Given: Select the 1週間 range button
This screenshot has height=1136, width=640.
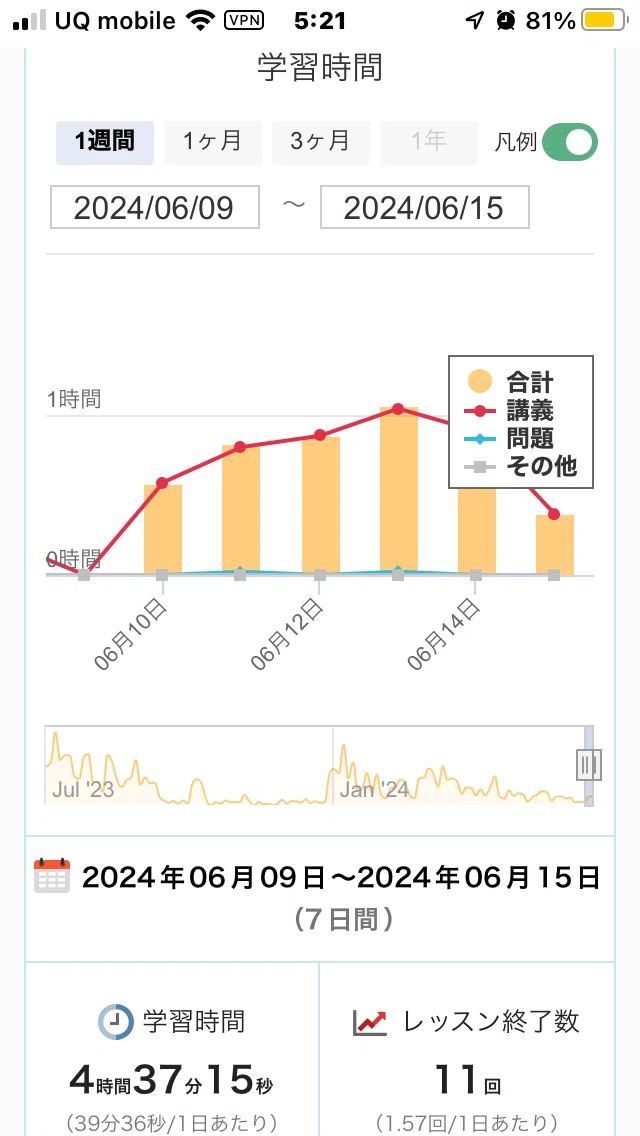Looking at the screenshot, I should pos(105,142).
